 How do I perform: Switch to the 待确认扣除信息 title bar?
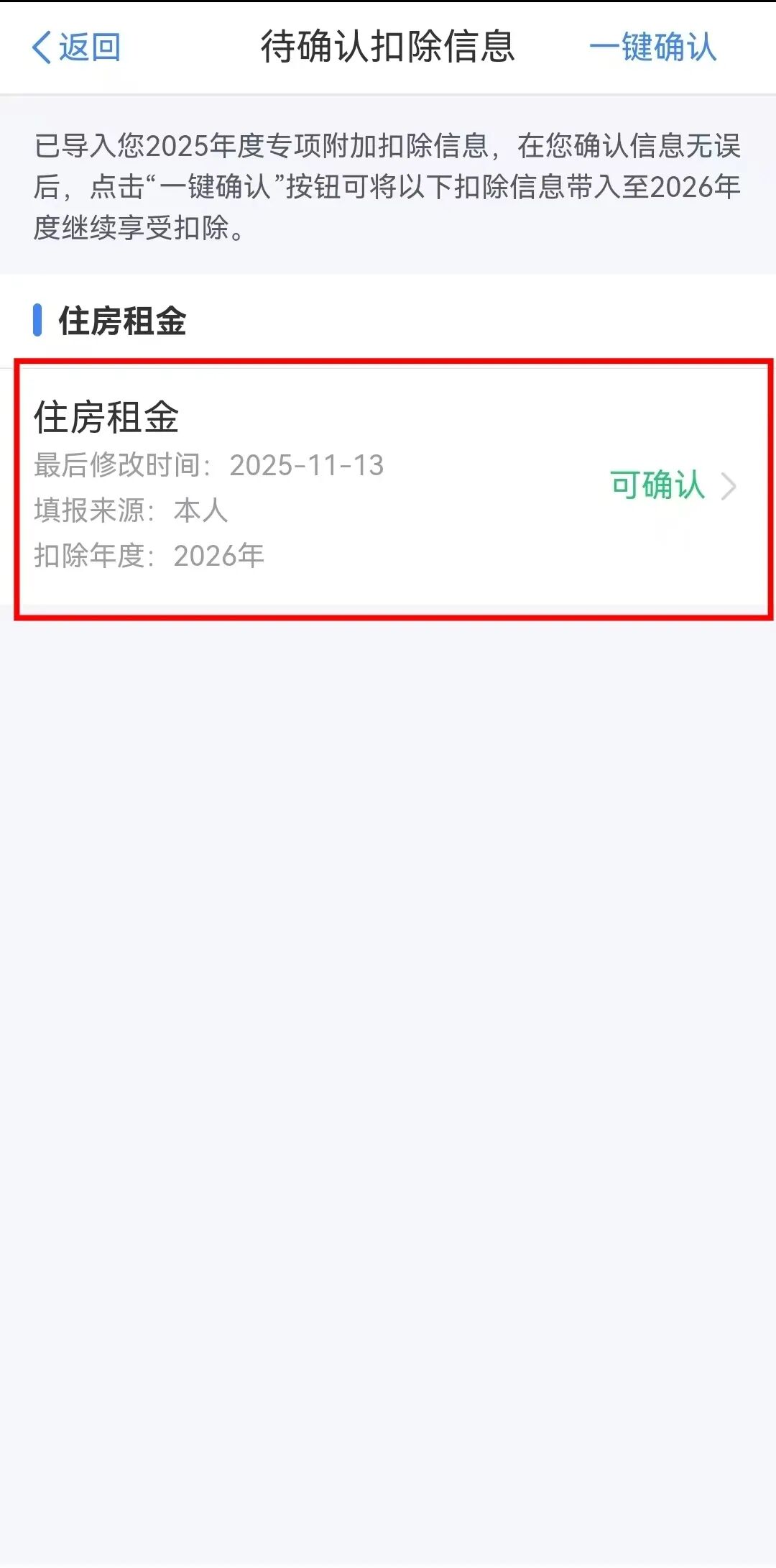tap(388, 47)
